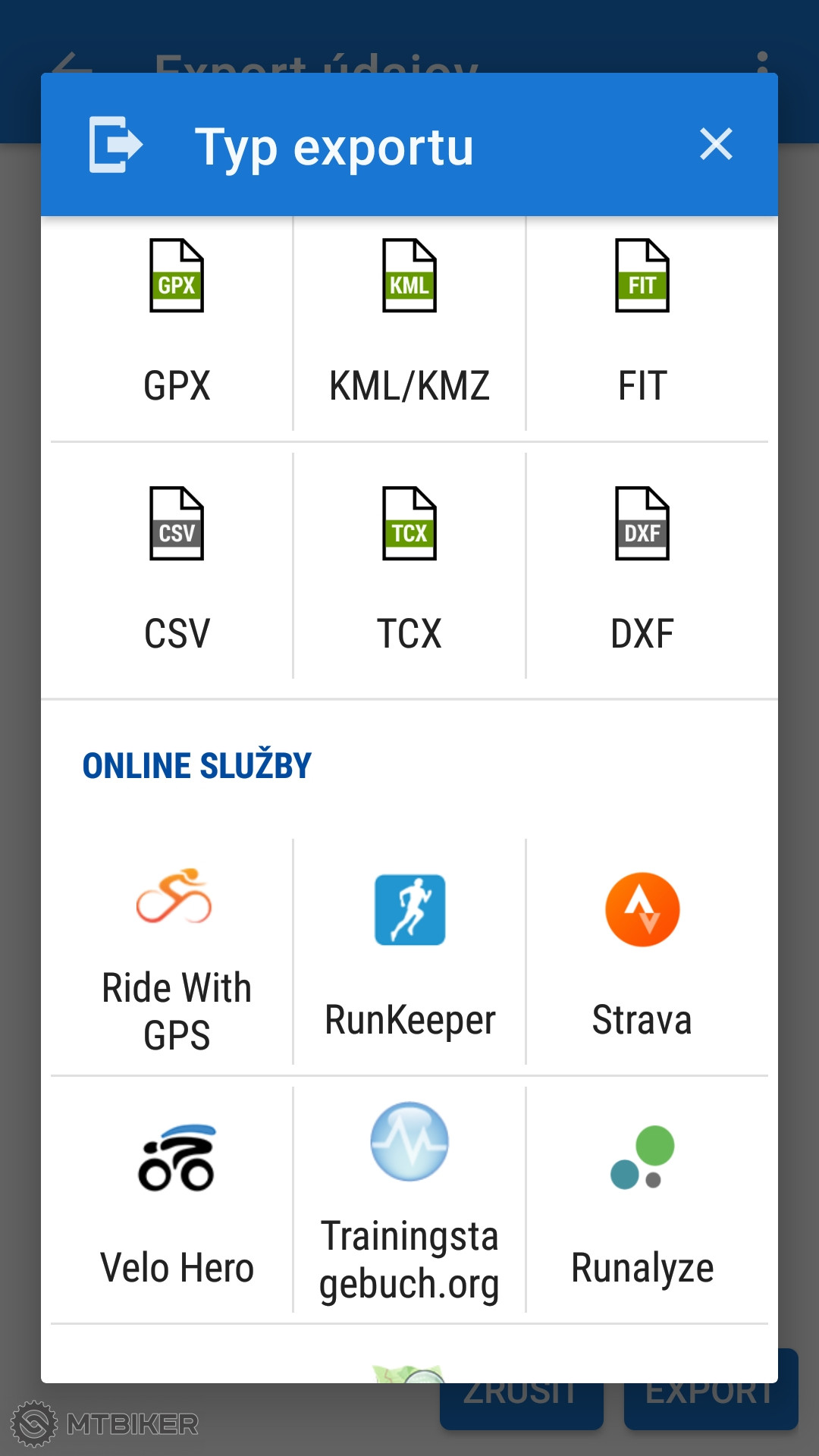Choose Velo Hero service
This screenshot has height=1456, width=819.
coord(177,1202)
